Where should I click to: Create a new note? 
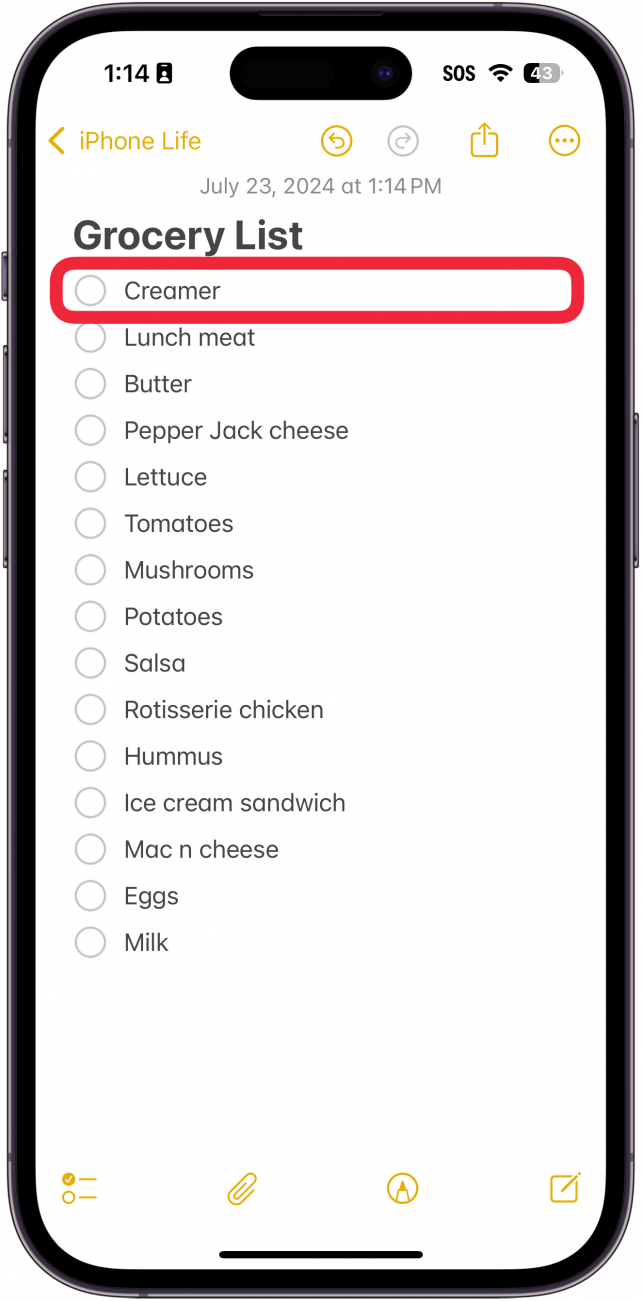coord(564,1188)
